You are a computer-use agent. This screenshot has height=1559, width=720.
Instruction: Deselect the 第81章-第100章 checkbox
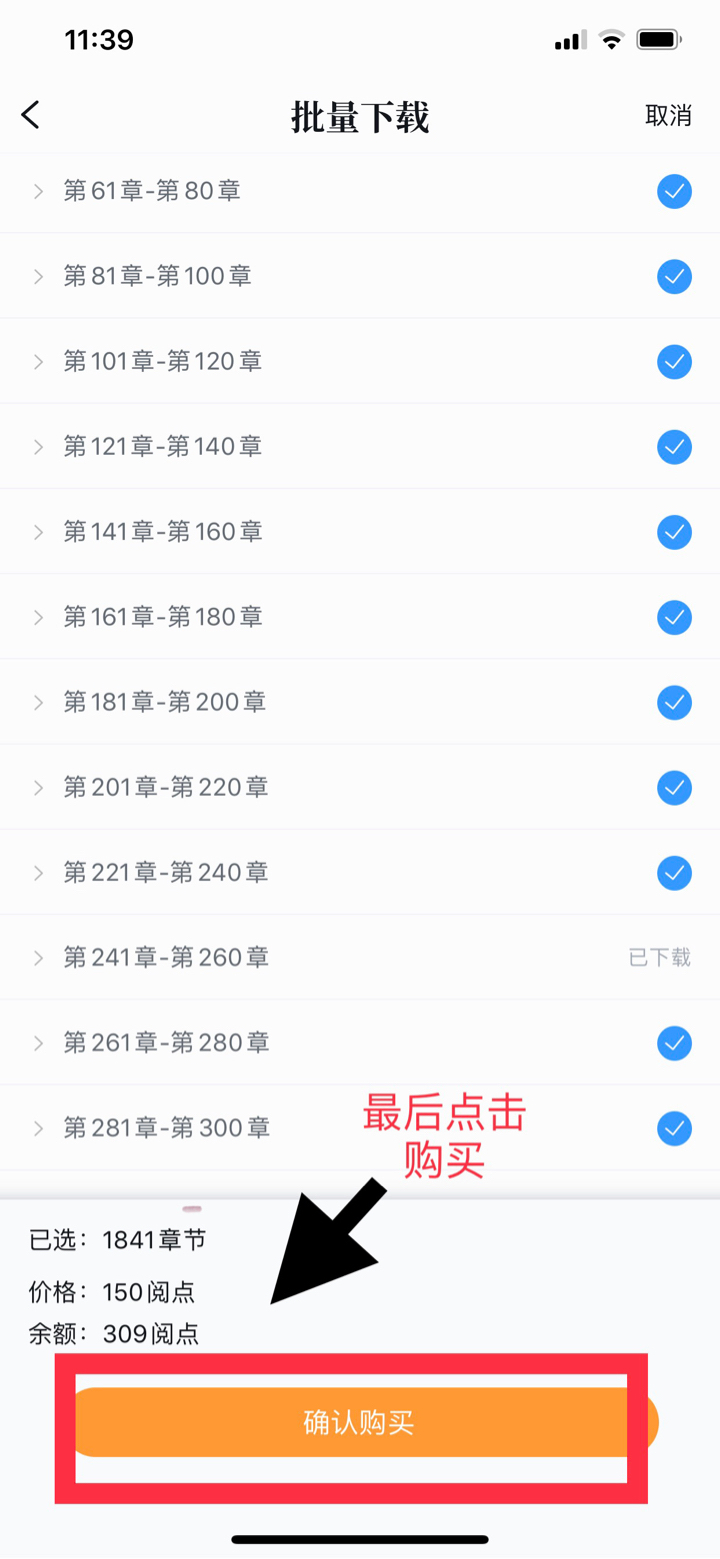674,276
